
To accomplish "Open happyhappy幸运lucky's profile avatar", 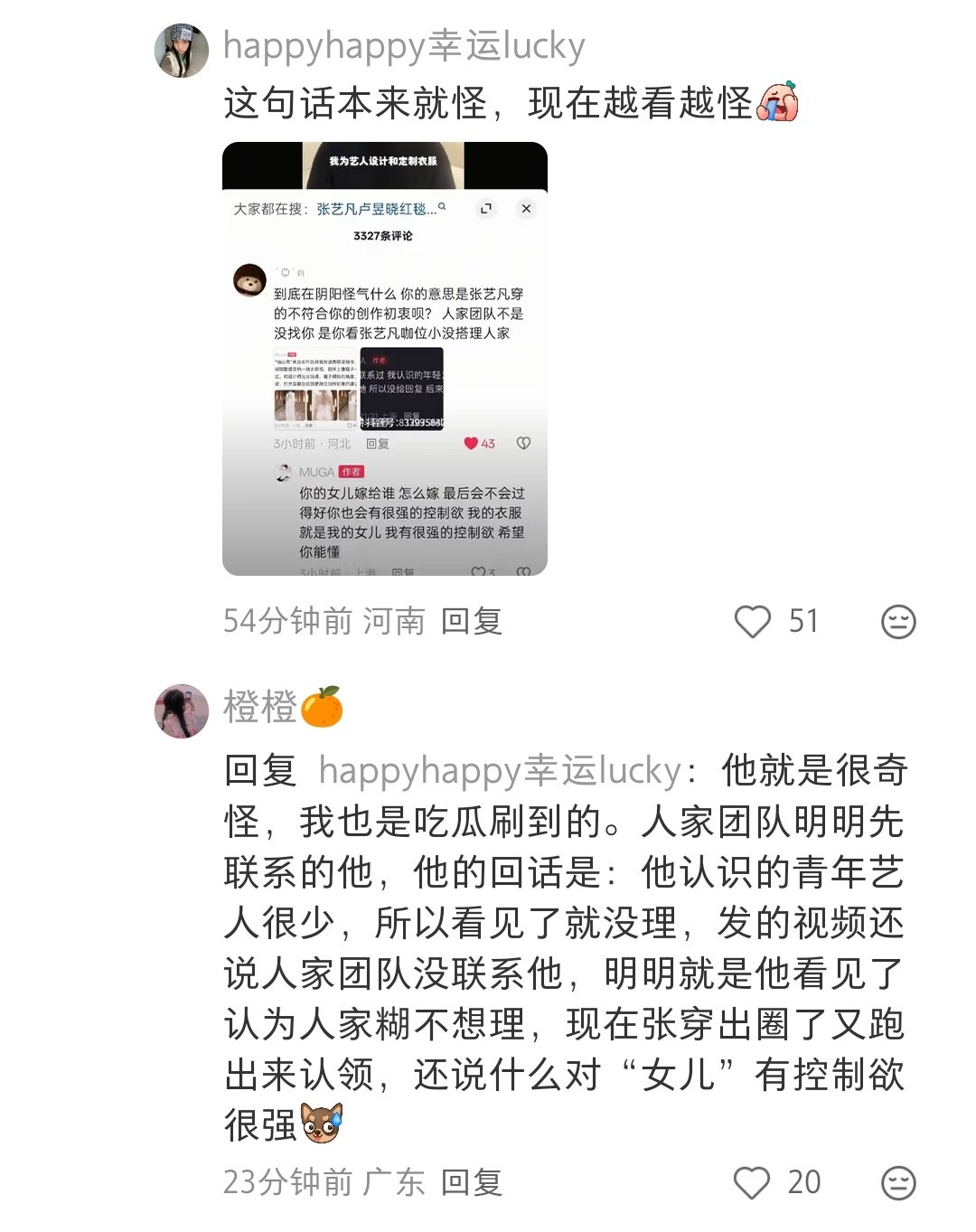I will [x=182, y=51].
